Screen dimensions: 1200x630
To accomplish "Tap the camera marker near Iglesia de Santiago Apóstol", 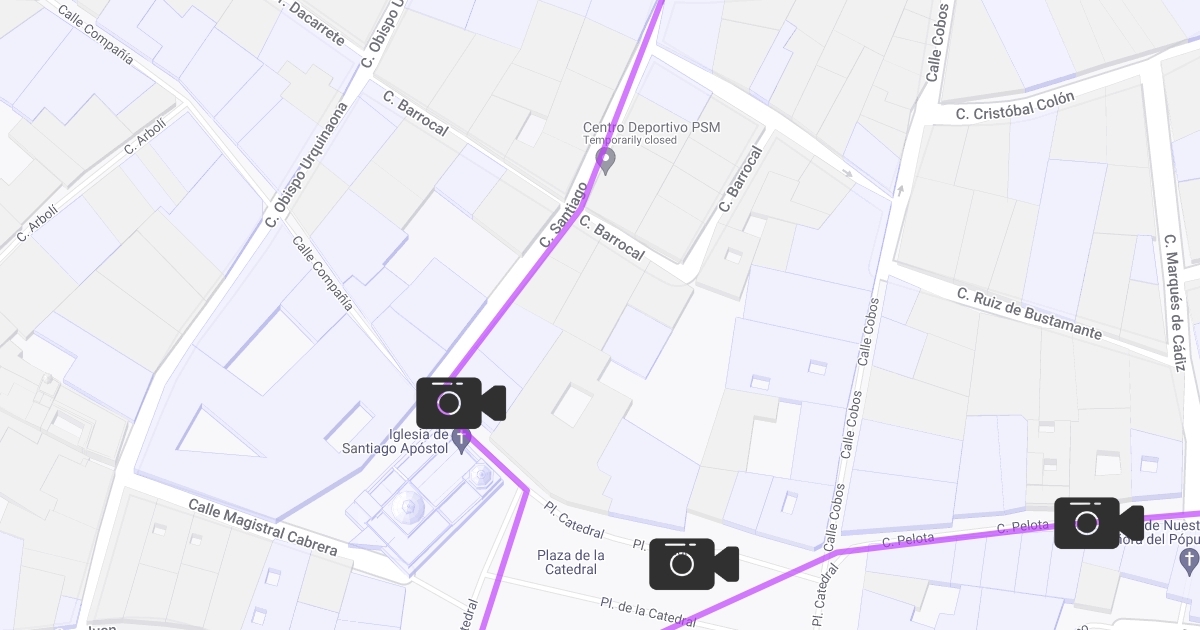I will [x=459, y=403].
